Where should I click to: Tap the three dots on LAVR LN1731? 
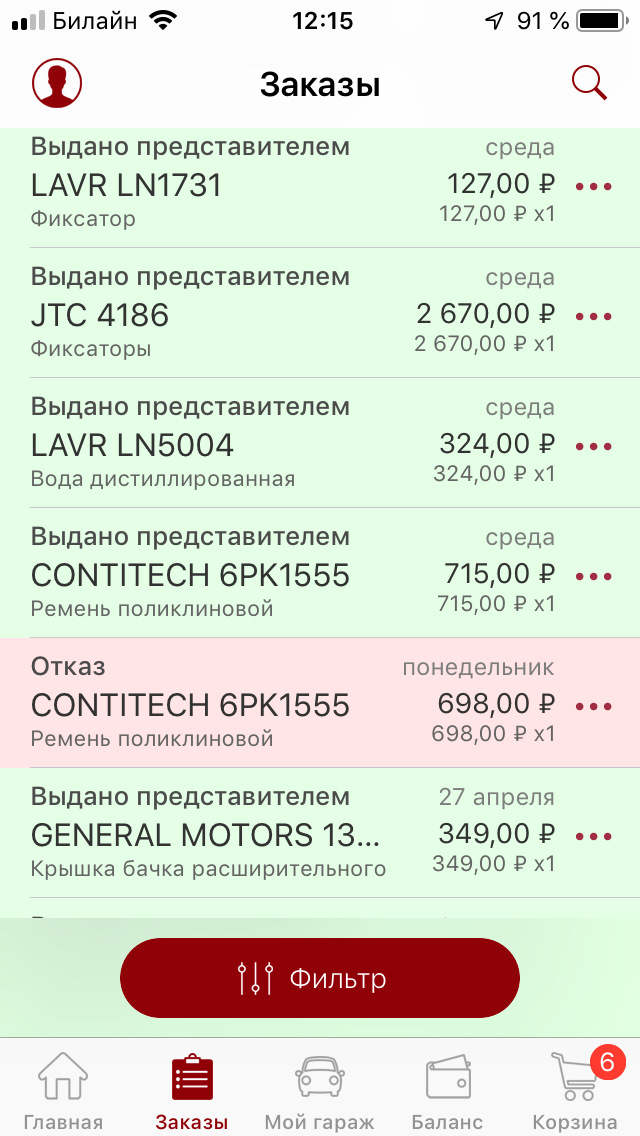pos(594,186)
